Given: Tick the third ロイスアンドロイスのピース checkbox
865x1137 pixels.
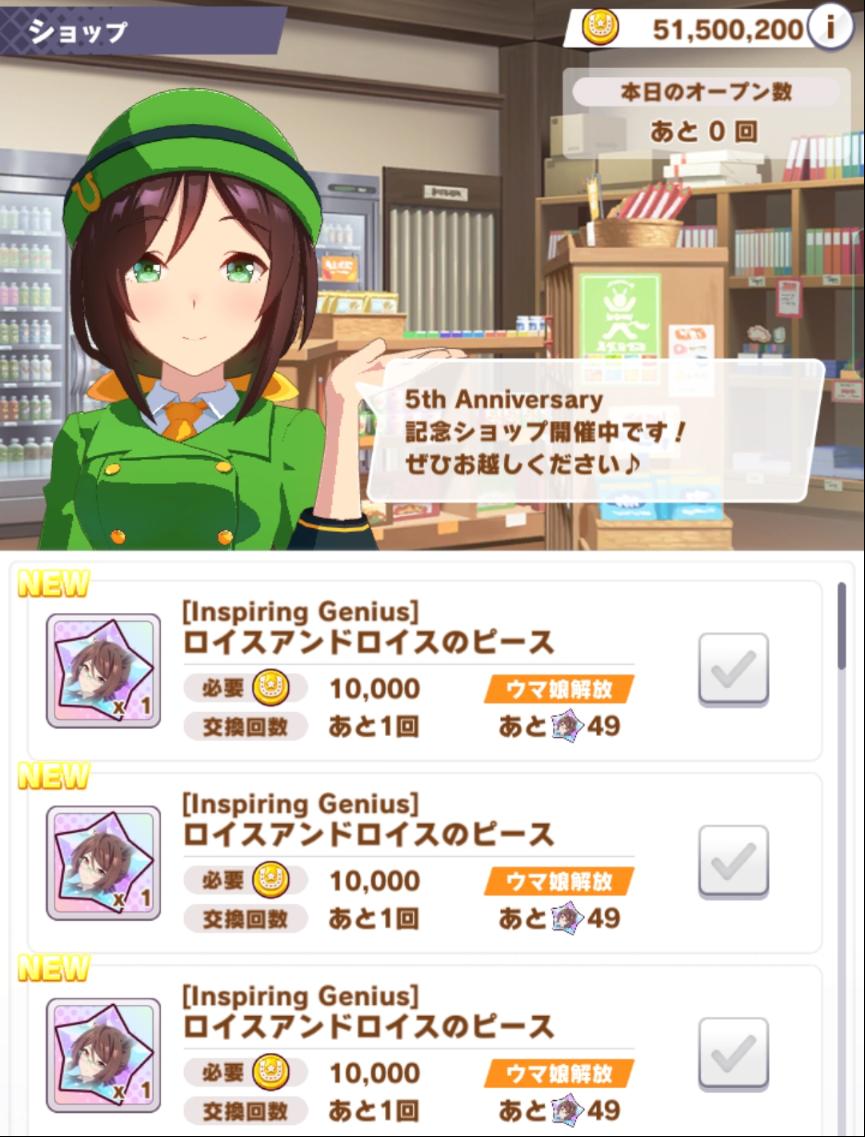Looking at the screenshot, I should coord(733,1053).
